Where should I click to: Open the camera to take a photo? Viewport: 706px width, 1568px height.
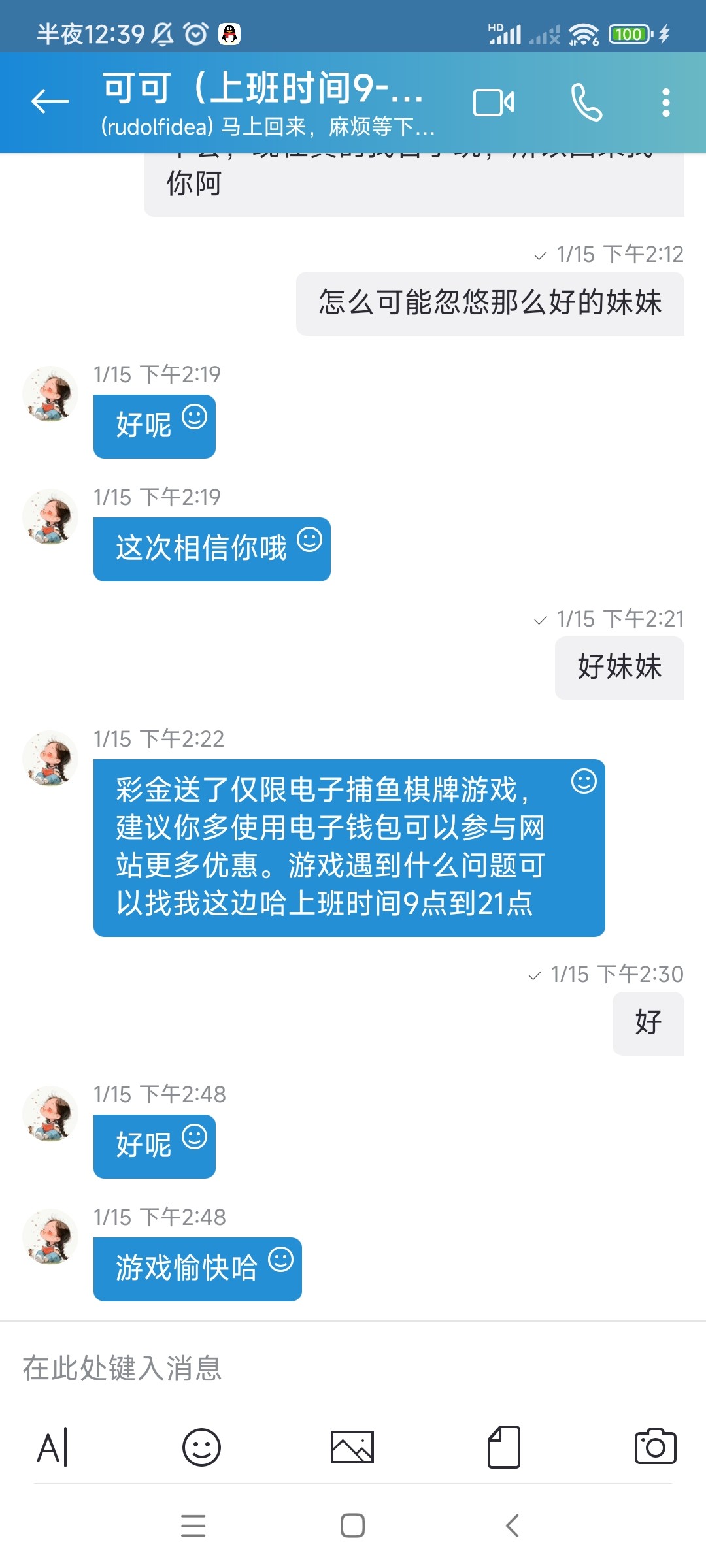(x=655, y=1447)
